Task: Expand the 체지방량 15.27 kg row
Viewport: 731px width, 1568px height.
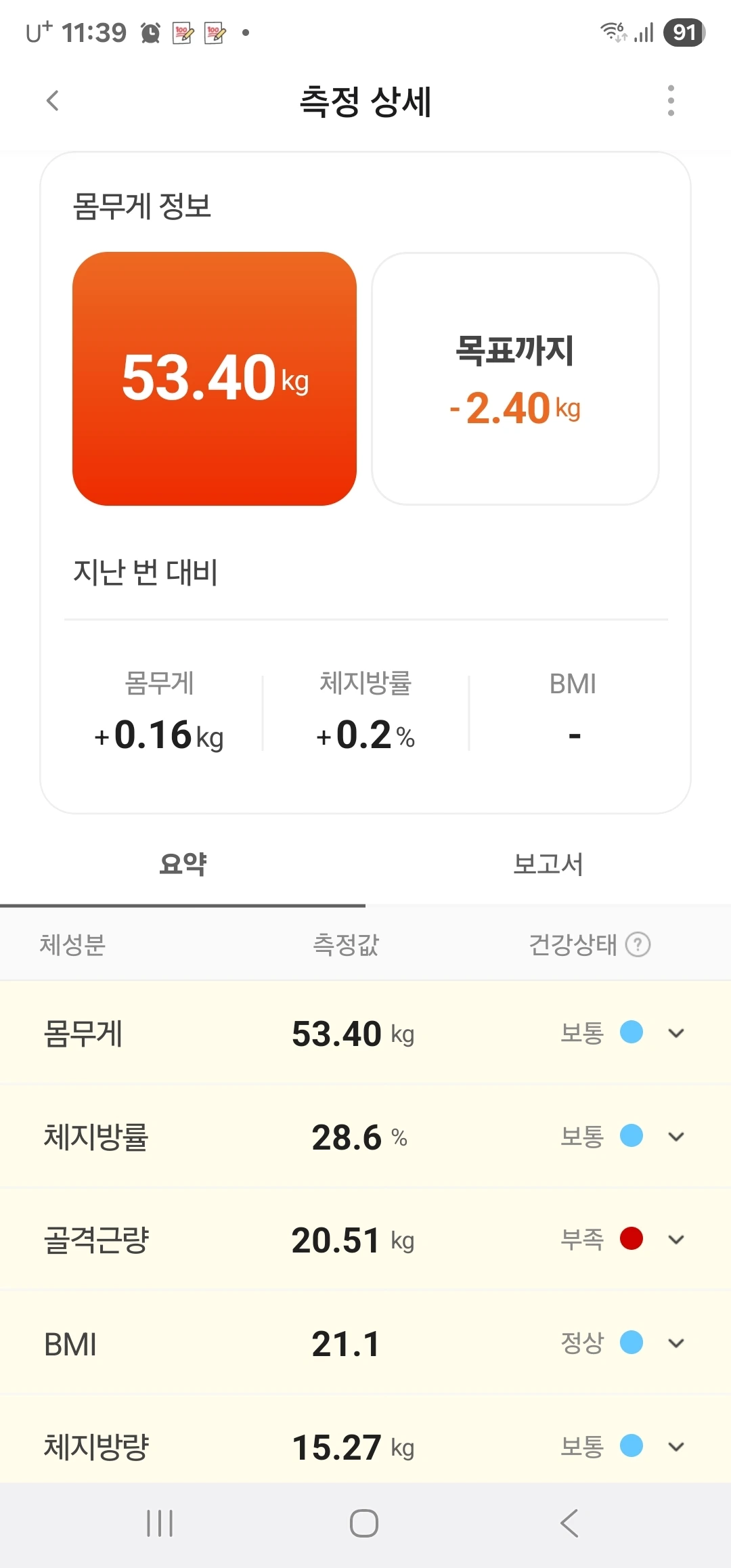Action: coord(676,1447)
